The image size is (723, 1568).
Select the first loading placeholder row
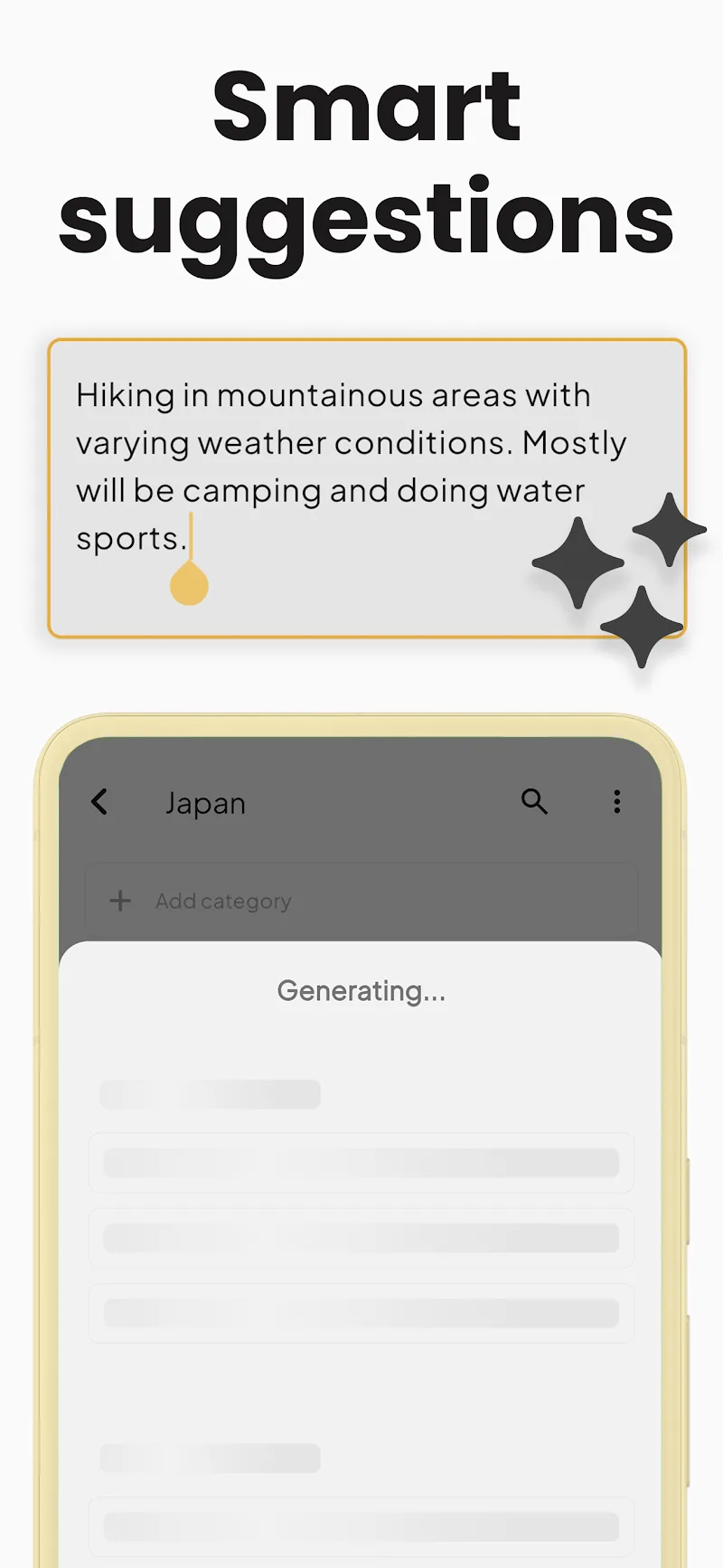tap(210, 1094)
